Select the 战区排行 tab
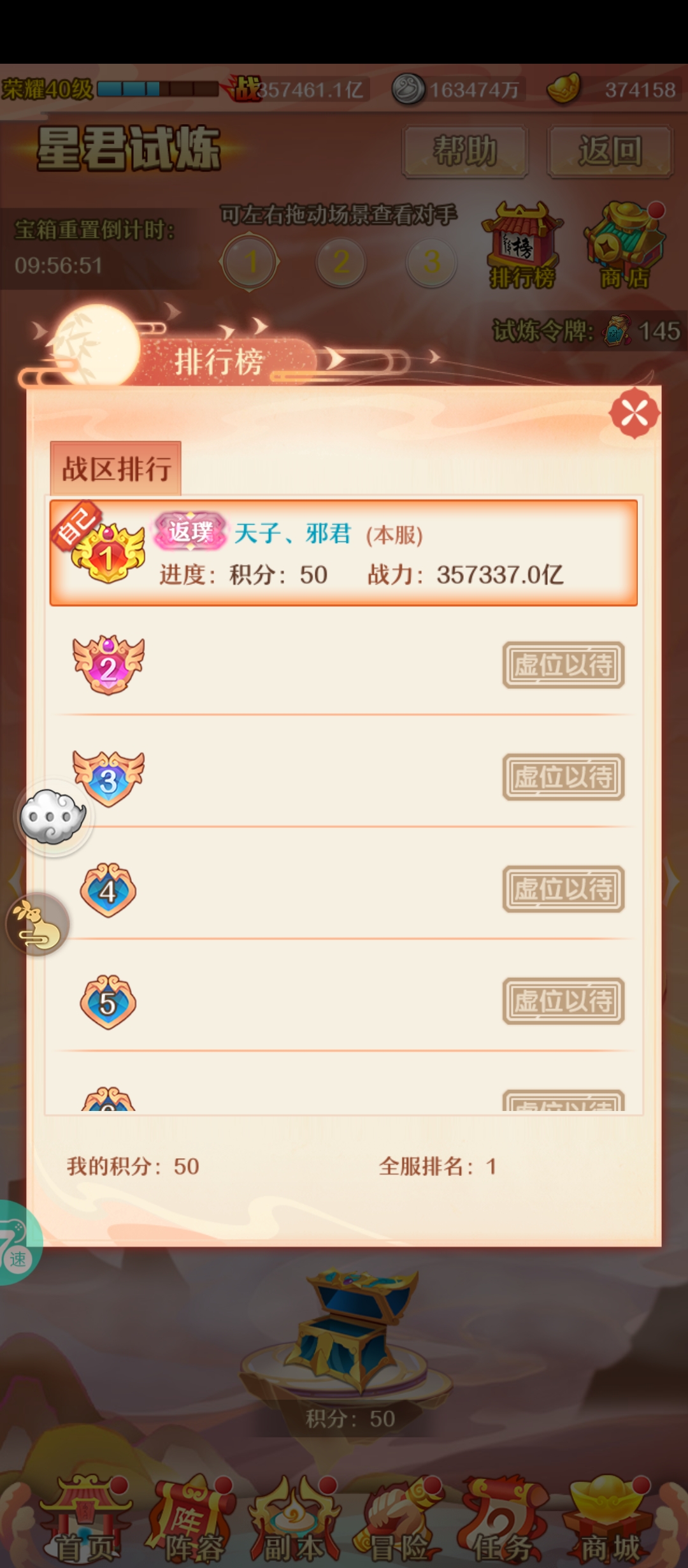688x1568 pixels. [x=116, y=469]
